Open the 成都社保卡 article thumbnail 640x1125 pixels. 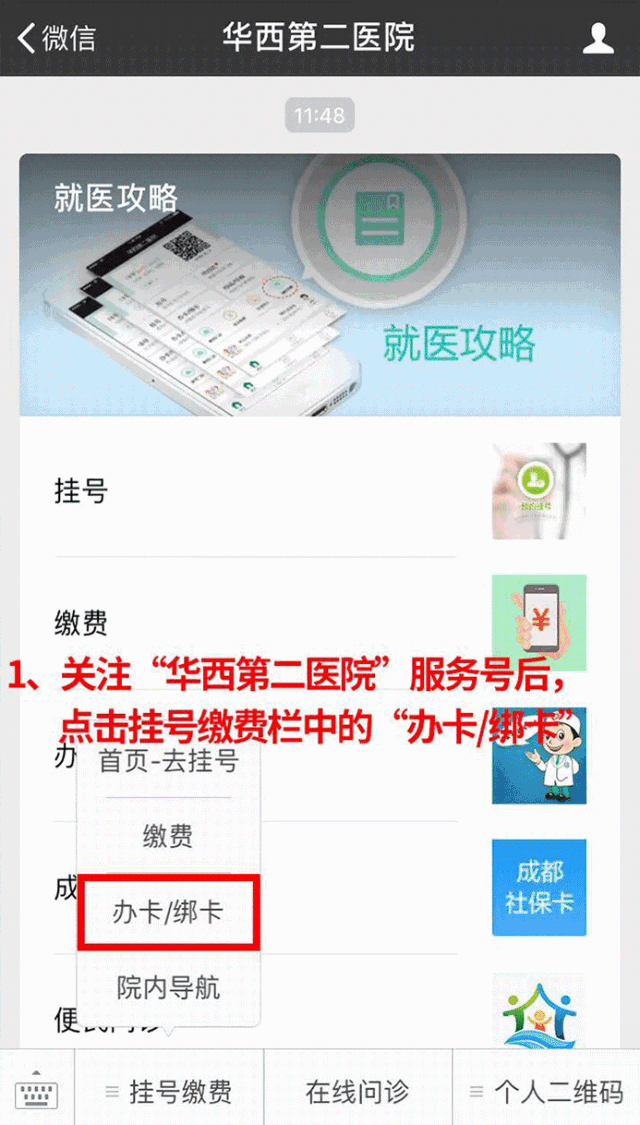tap(538, 887)
